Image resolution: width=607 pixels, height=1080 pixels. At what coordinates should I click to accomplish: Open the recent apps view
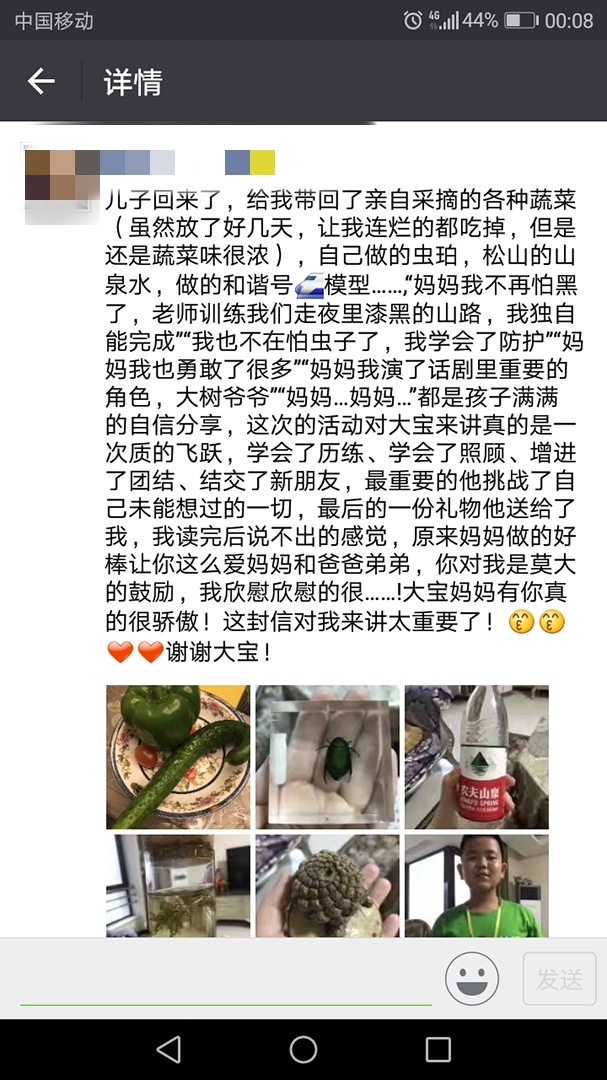(x=438, y=1049)
